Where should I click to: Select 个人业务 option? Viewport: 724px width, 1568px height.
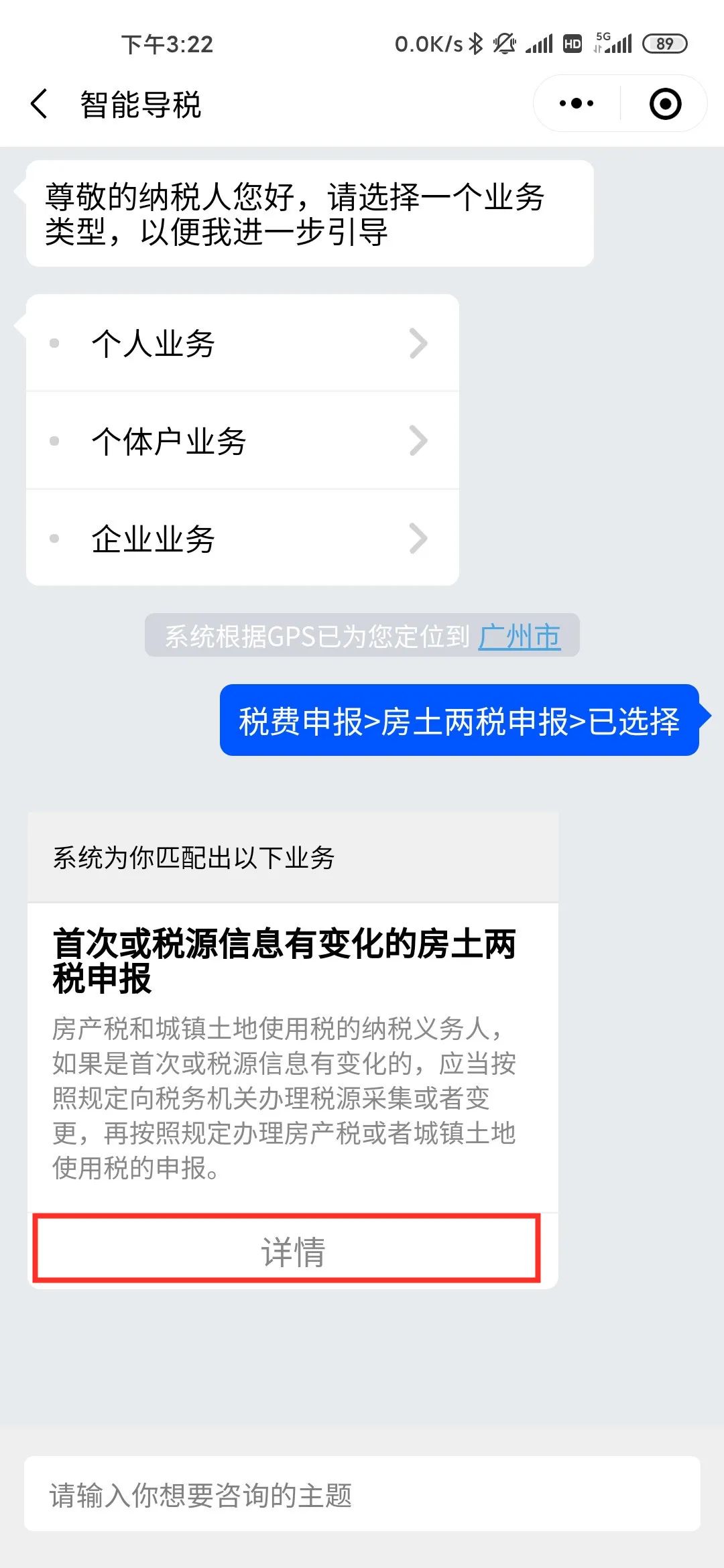pos(242,343)
